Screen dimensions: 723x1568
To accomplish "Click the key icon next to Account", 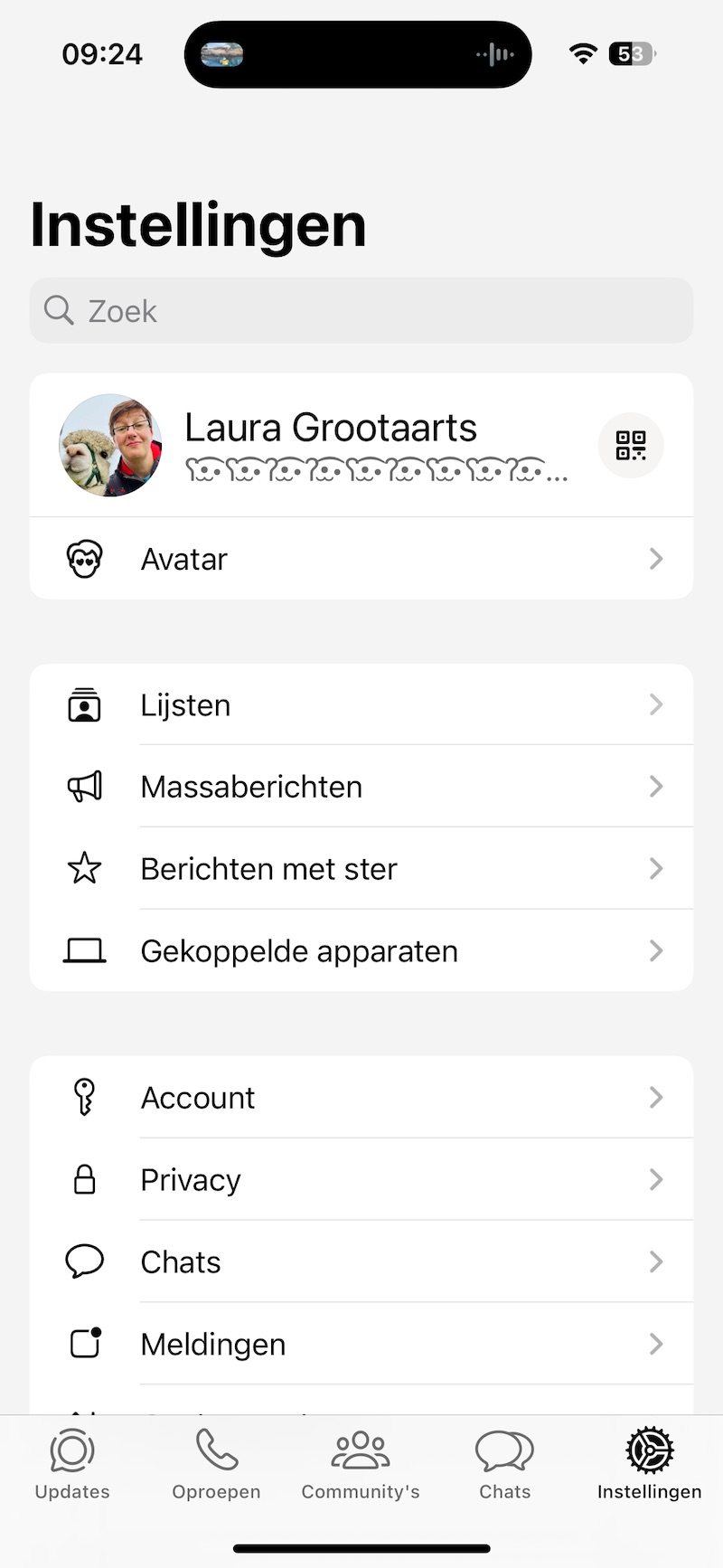I will [x=84, y=1097].
